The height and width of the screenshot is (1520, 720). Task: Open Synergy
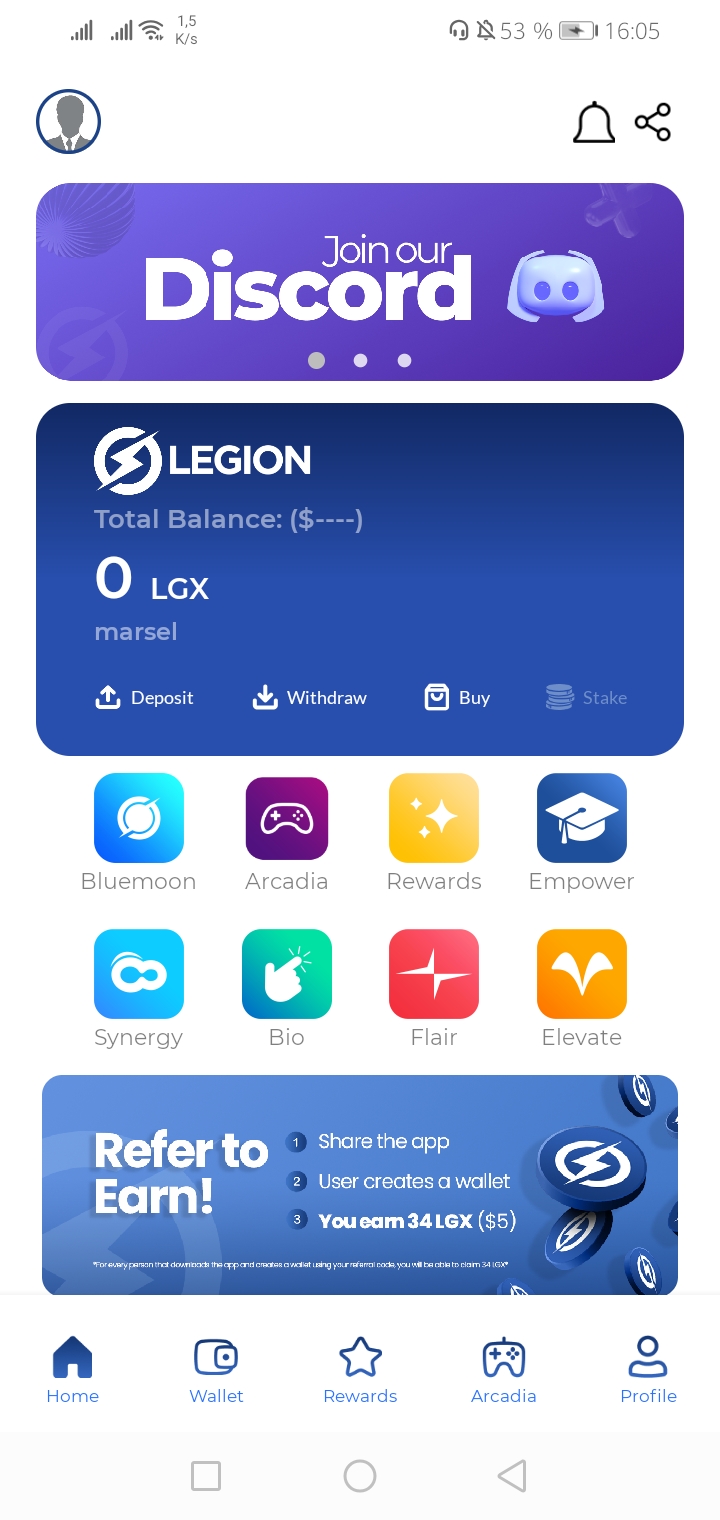click(138, 974)
